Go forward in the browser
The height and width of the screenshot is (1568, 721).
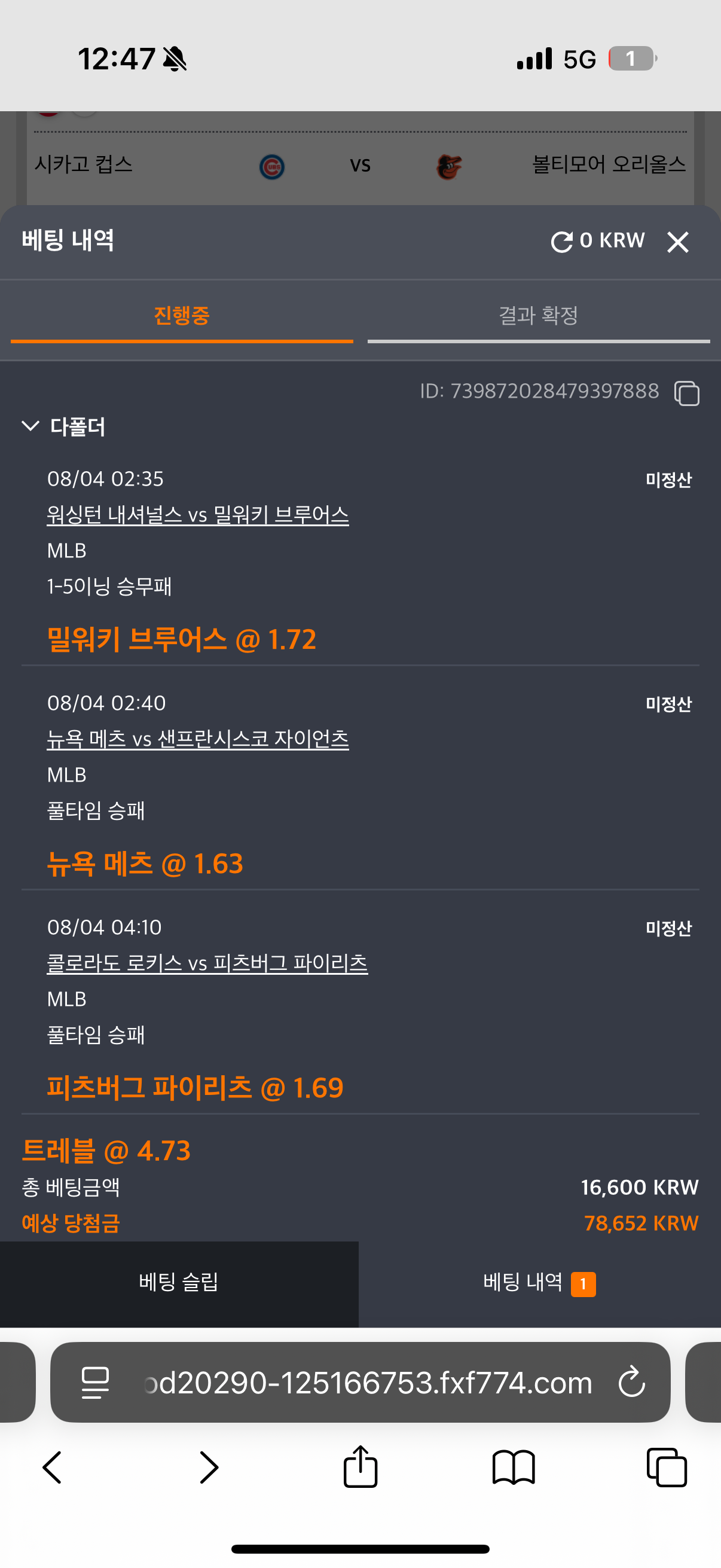(x=208, y=1468)
